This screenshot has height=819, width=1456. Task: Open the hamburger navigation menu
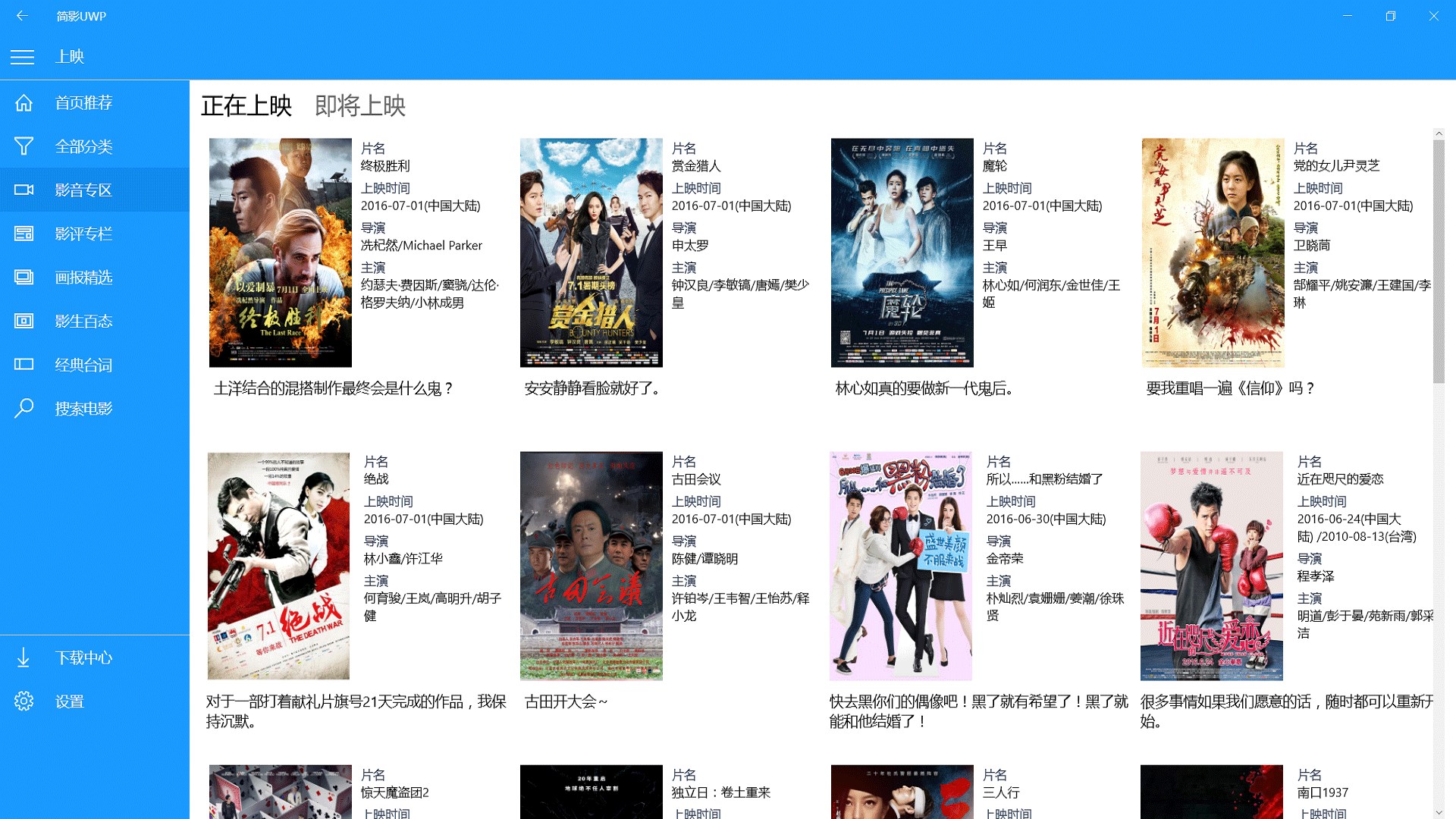pos(23,57)
